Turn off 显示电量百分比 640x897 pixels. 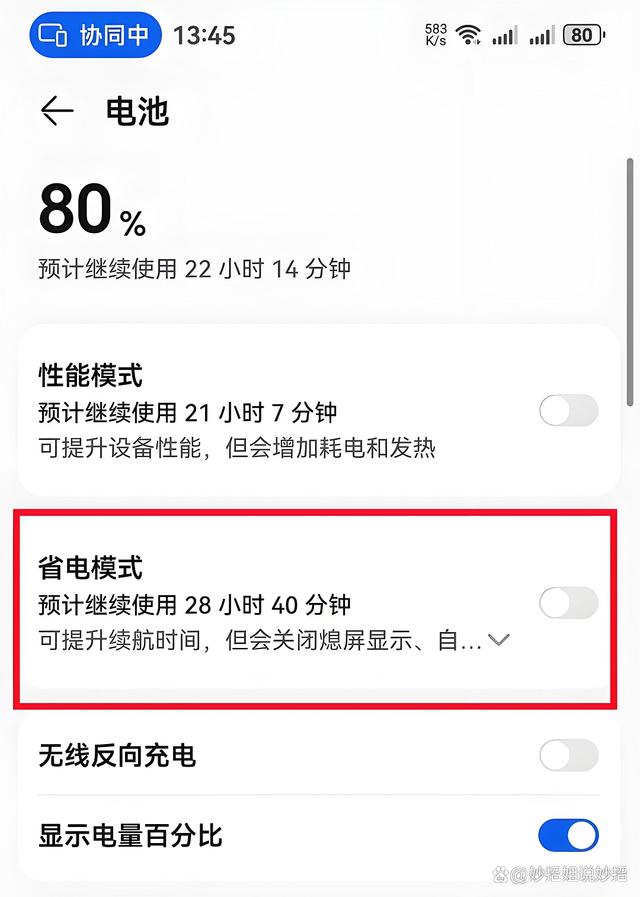568,835
